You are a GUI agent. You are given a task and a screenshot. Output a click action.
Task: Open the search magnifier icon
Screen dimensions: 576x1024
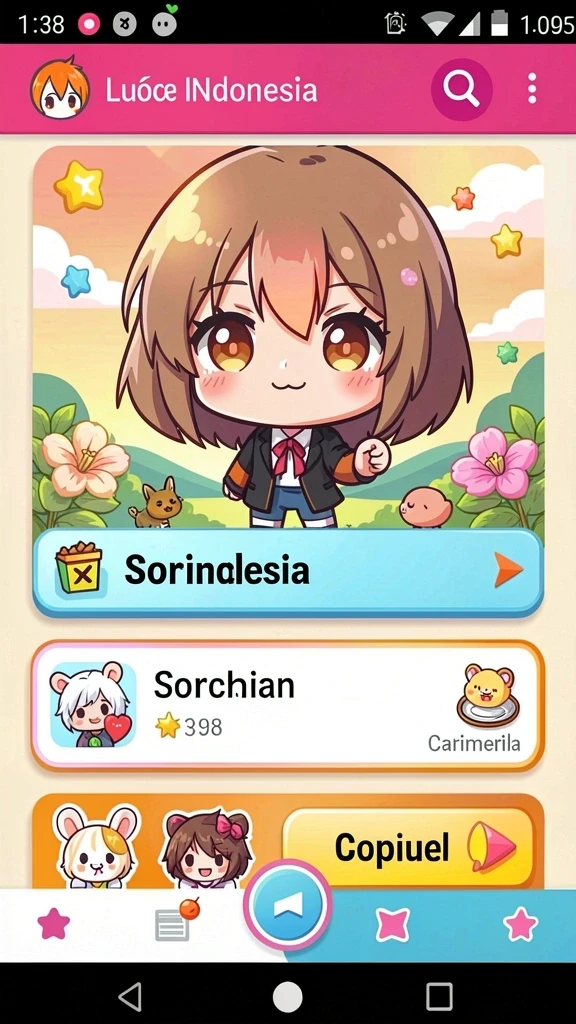tap(461, 89)
